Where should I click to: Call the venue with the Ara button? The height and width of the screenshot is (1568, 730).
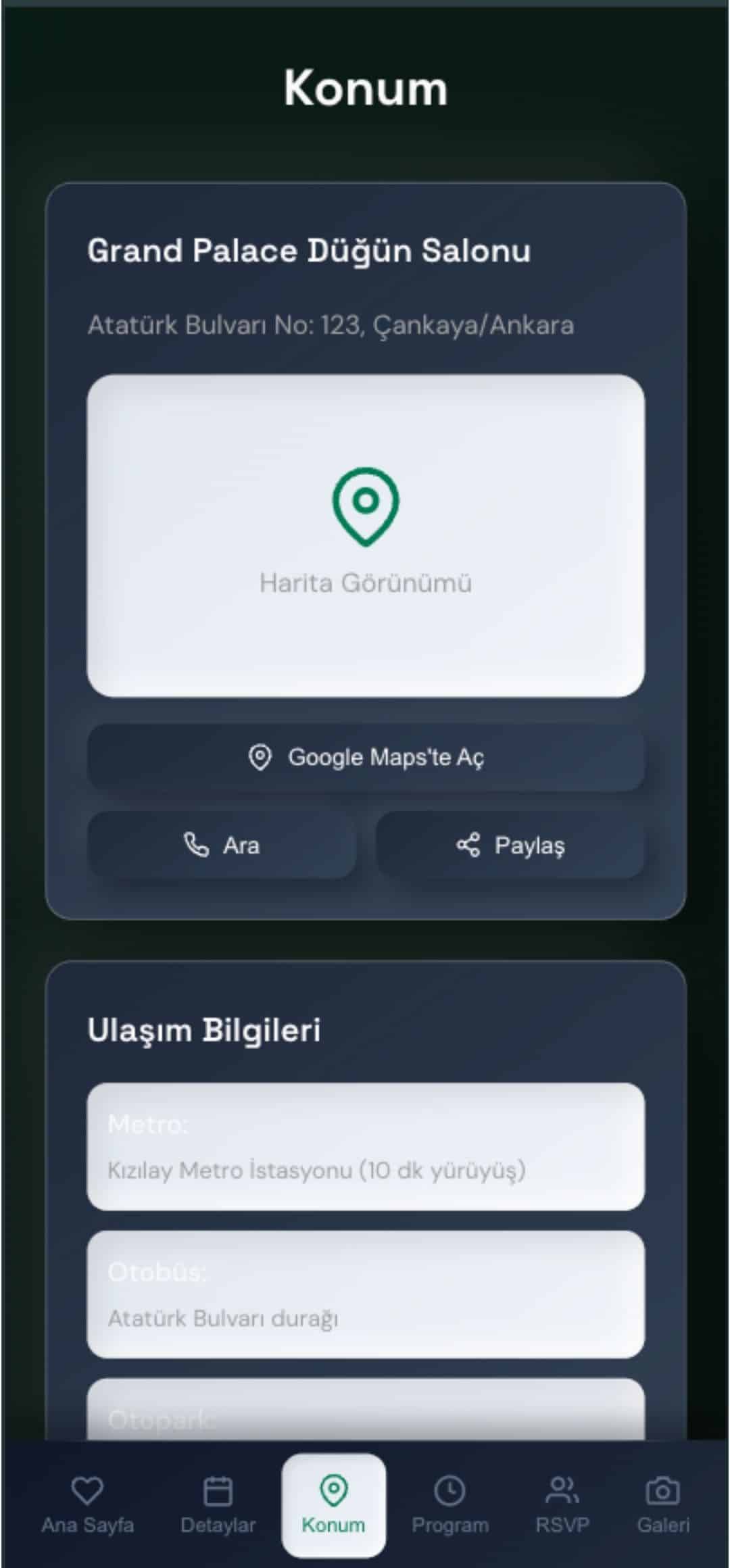tap(221, 845)
